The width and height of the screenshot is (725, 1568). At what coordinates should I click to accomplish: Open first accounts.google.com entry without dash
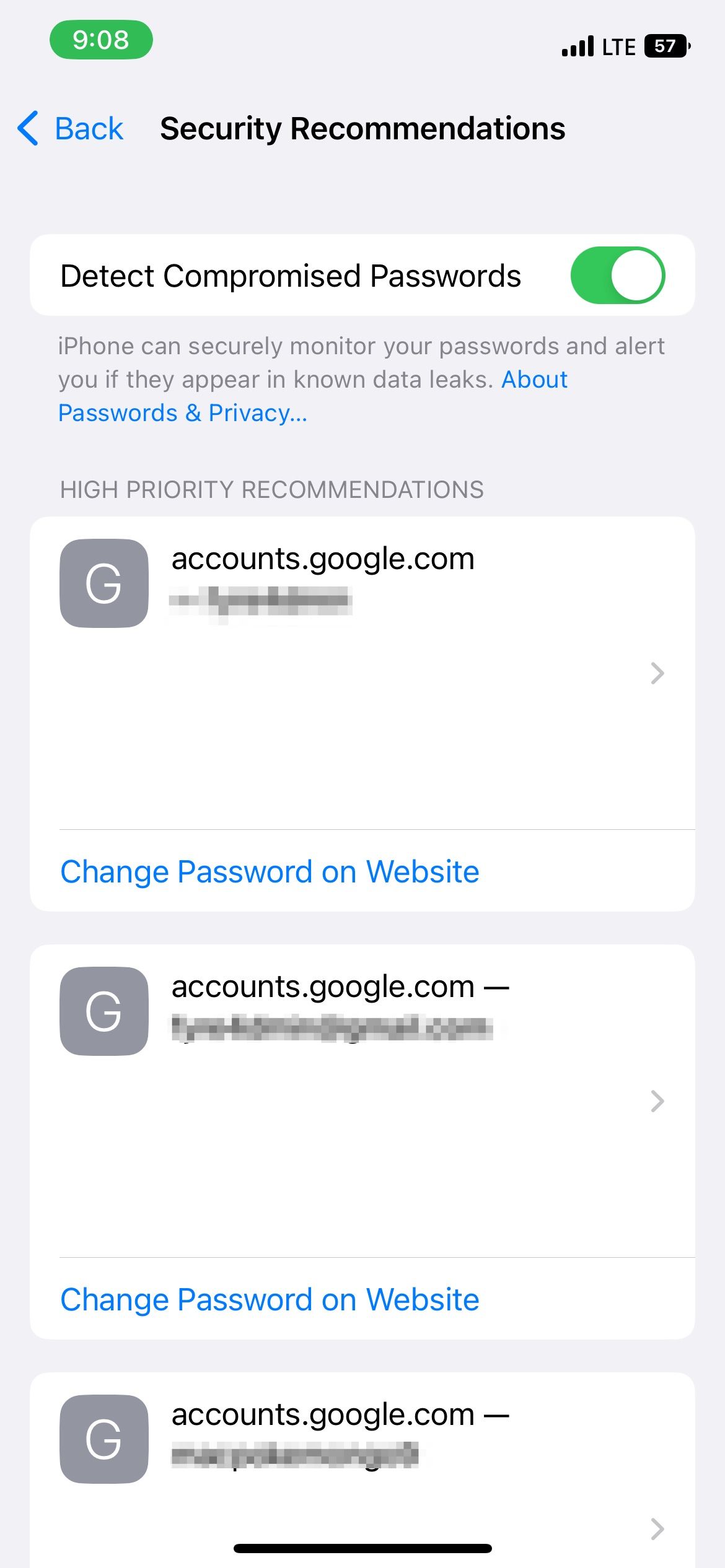362,673
